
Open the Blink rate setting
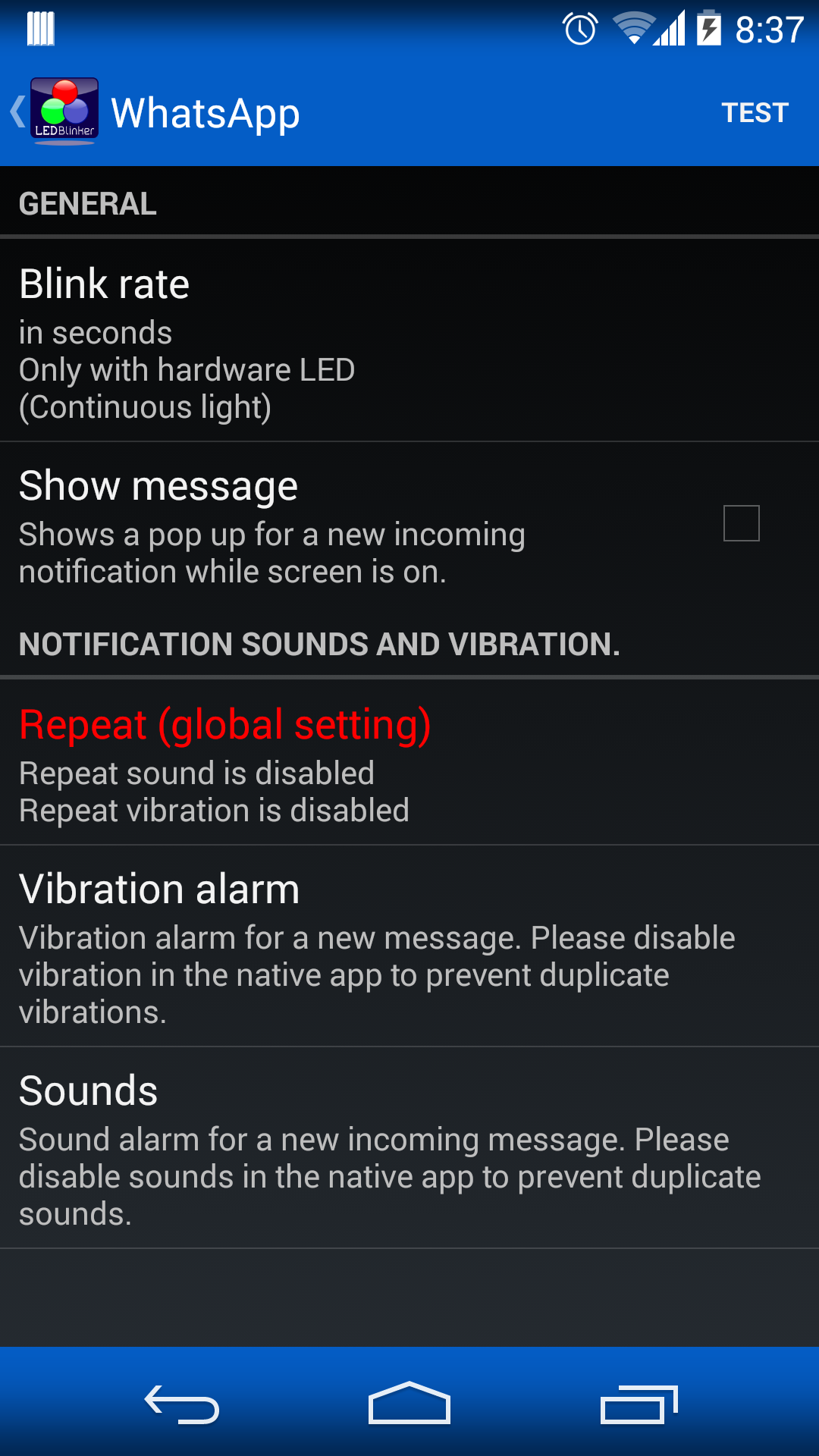pos(409,340)
